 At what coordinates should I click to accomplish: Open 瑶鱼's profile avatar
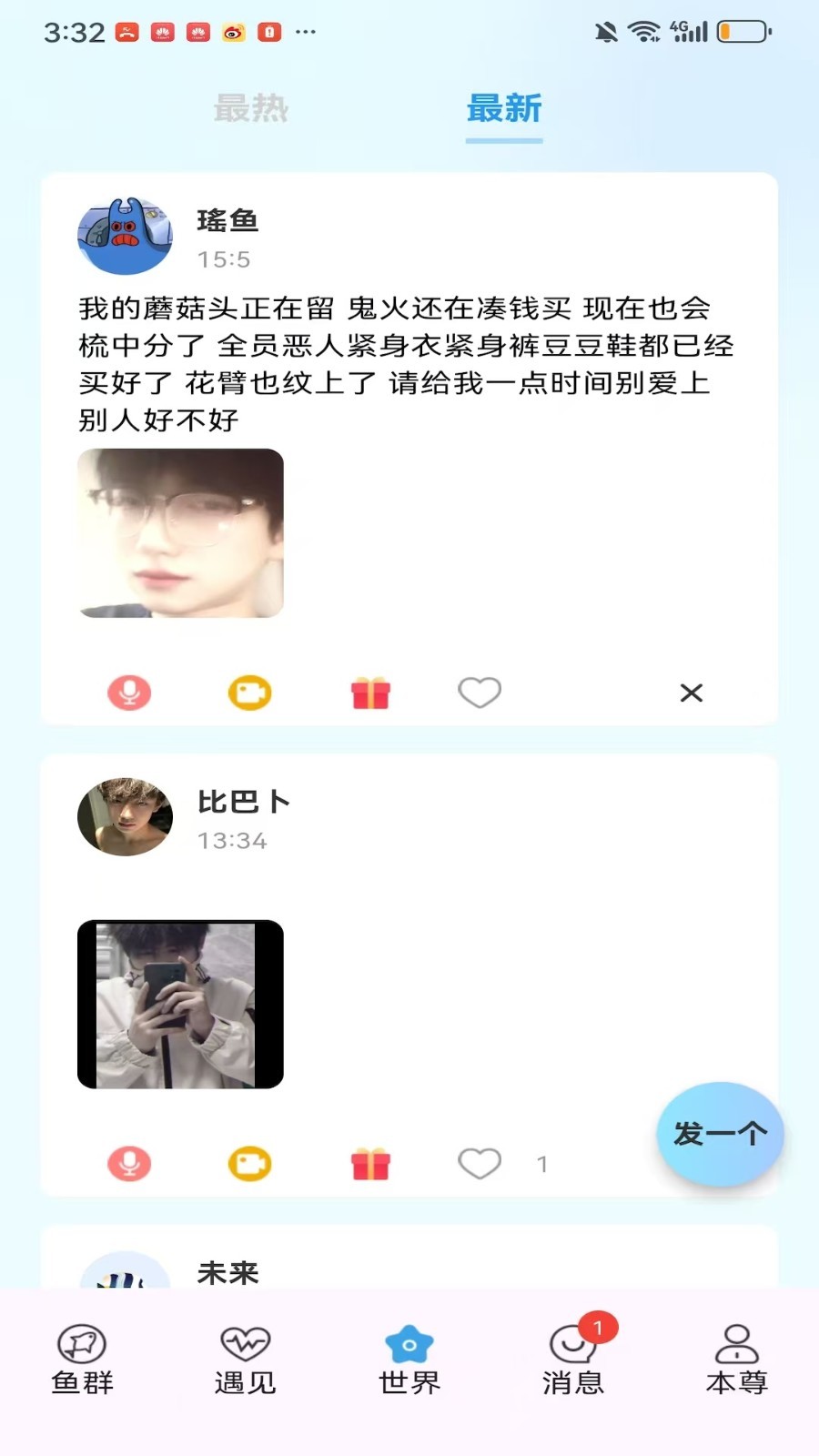coord(125,237)
